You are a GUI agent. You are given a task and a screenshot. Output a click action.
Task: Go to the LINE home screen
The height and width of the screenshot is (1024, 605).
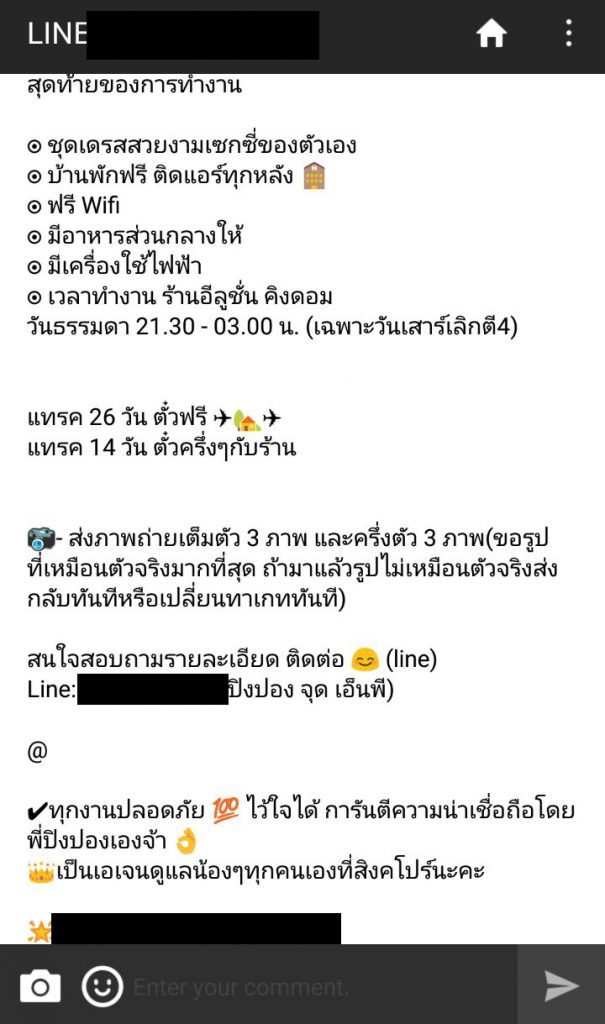pos(491,34)
